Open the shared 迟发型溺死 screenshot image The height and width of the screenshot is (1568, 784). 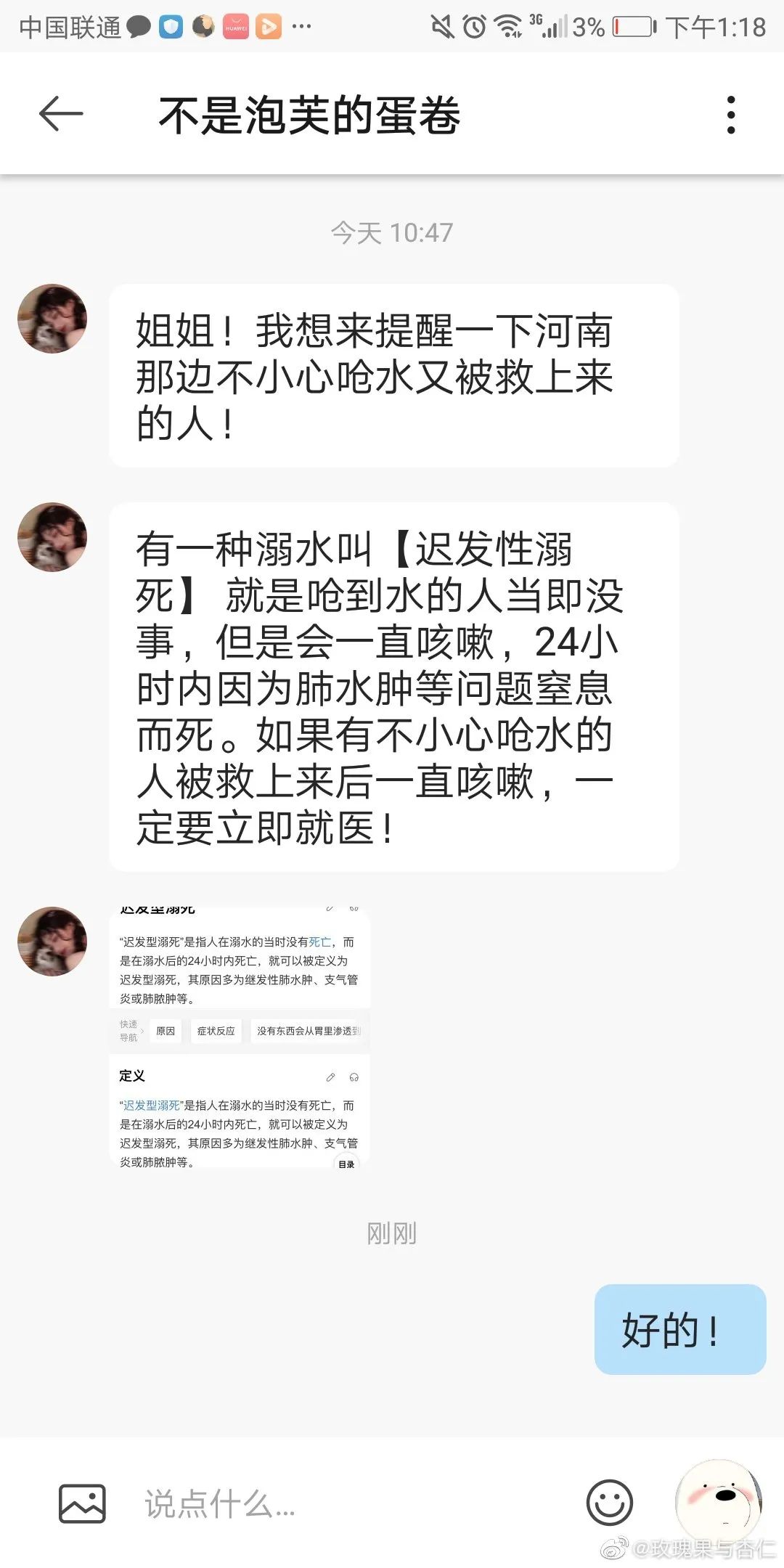tap(240, 1037)
